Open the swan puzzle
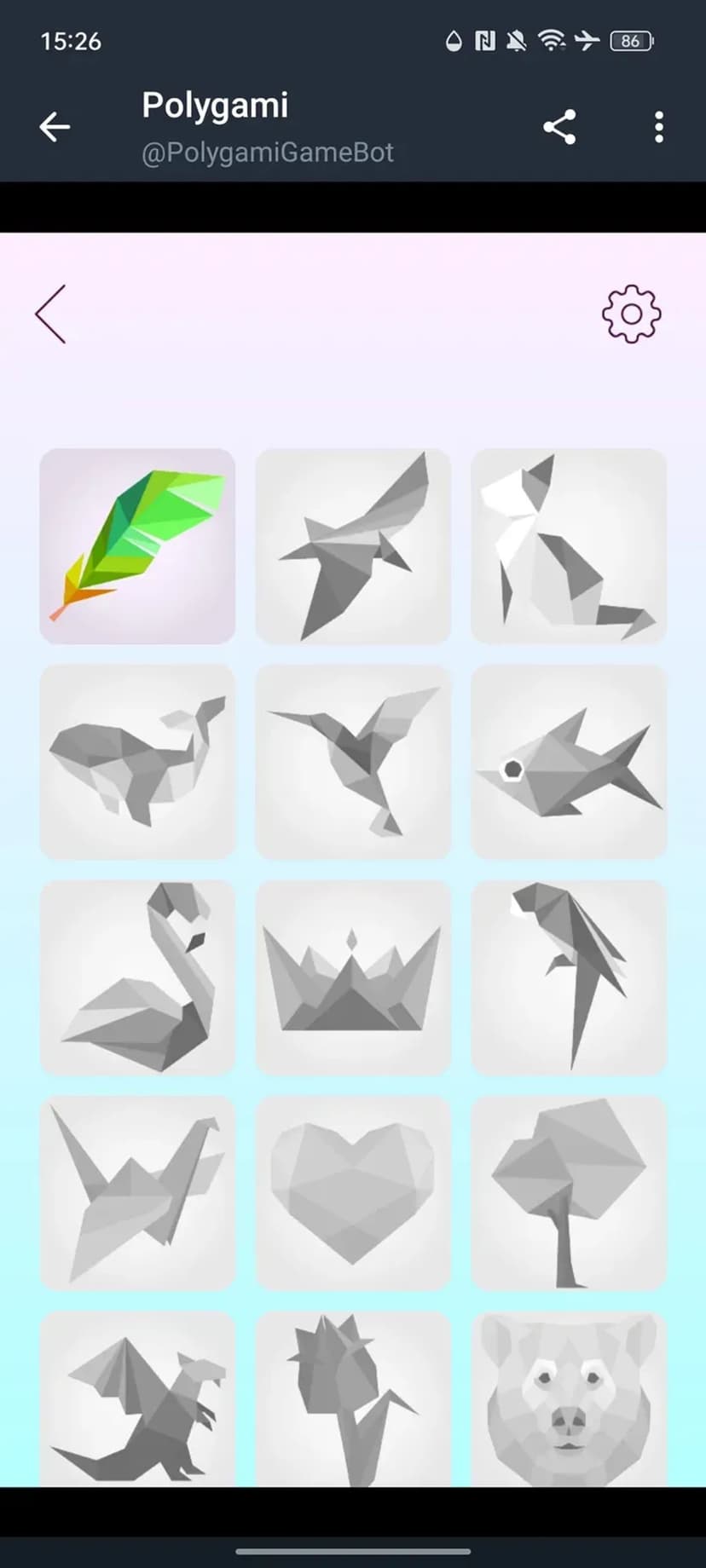706x1568 pixels. click(x=137, y=977)
